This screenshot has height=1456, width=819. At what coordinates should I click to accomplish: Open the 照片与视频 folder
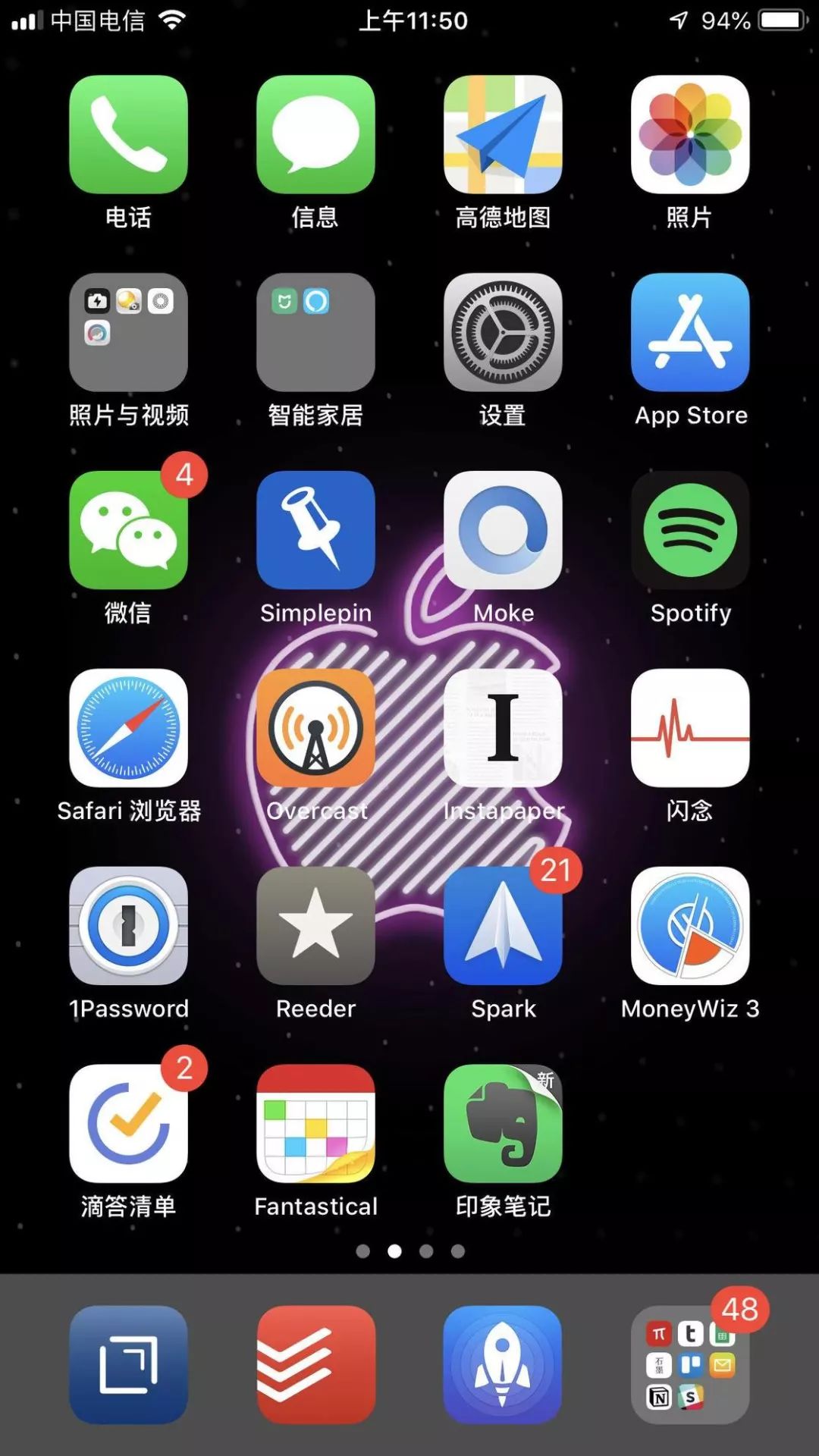point(128,332)
